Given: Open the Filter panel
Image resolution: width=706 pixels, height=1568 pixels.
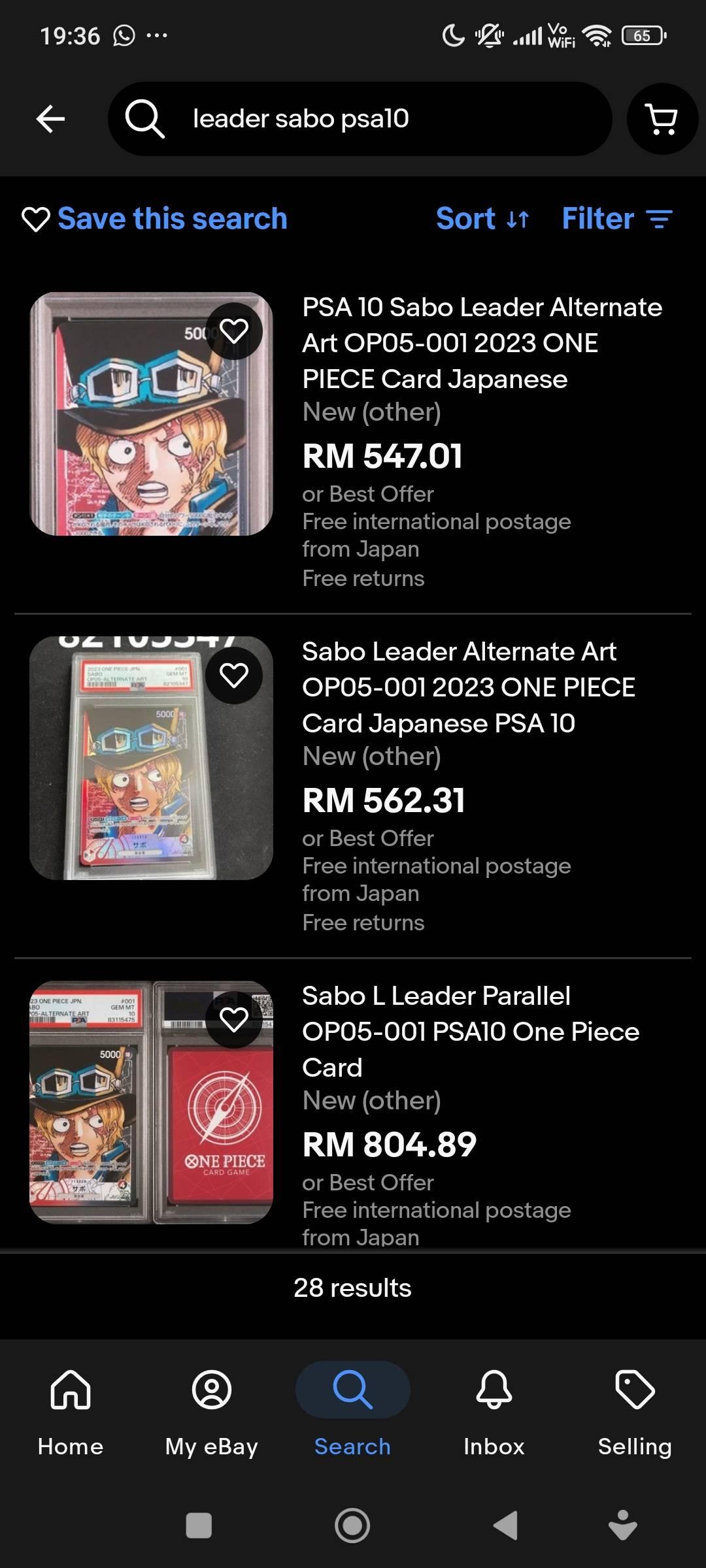Looking at the screenshot, I should 616,219.
